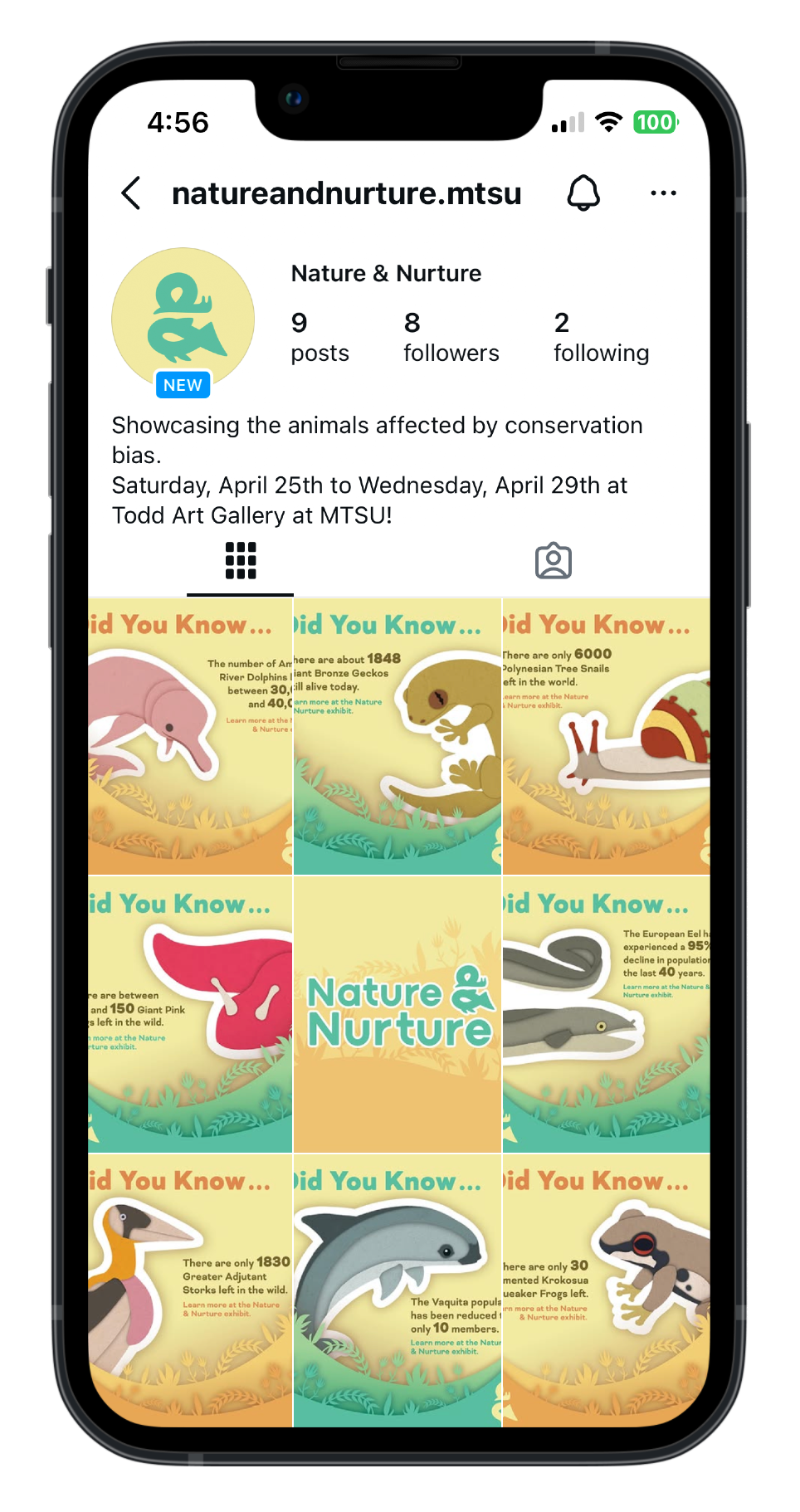Open the 8 followers list
Screen dimensions: 800x1512
tap(451, 337)
